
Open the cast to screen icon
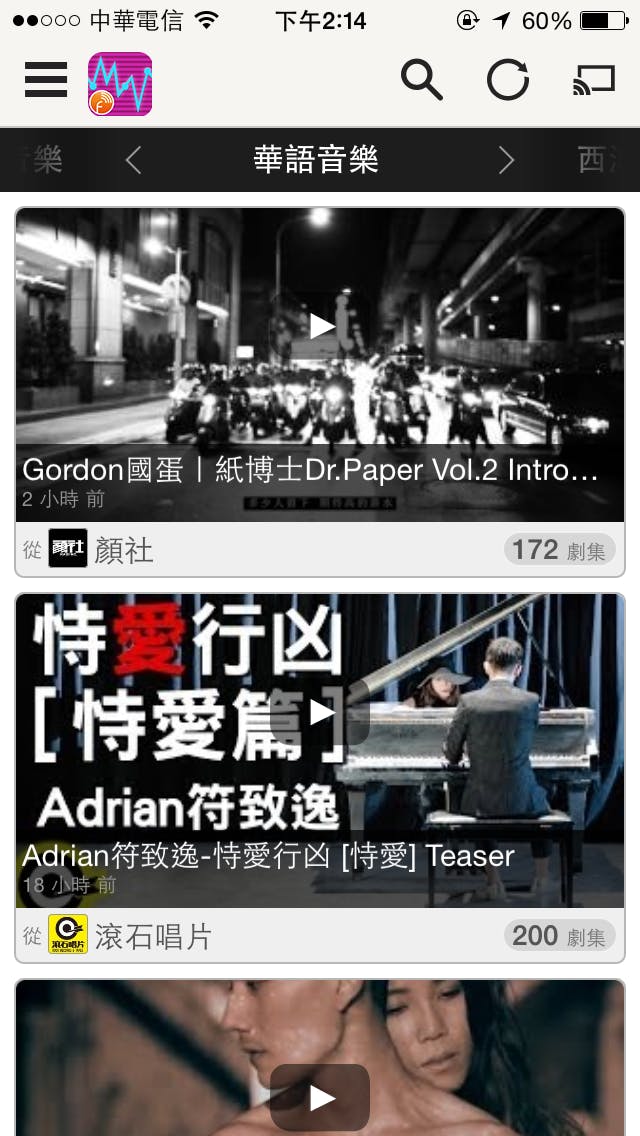[x=594, y=80]
